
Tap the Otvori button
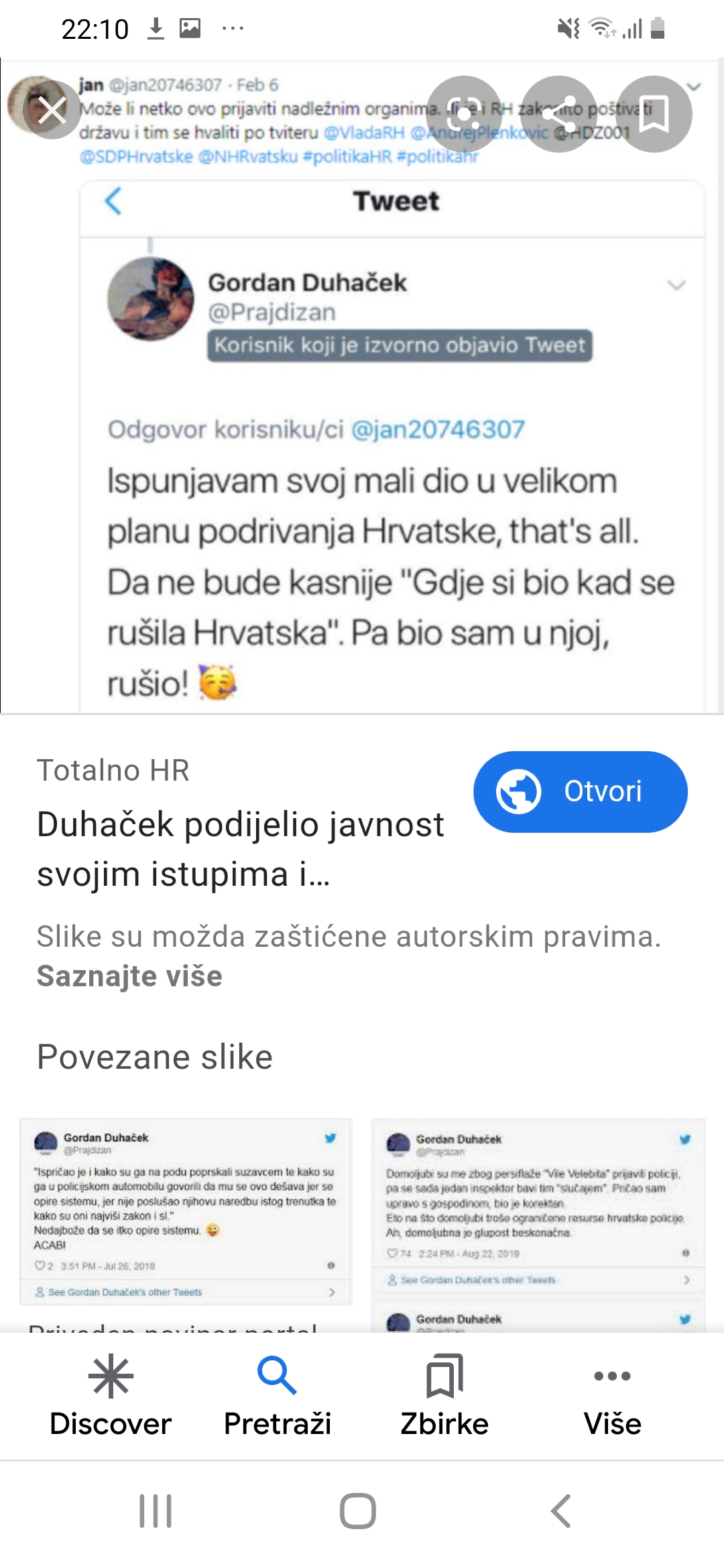click(580, 791)
